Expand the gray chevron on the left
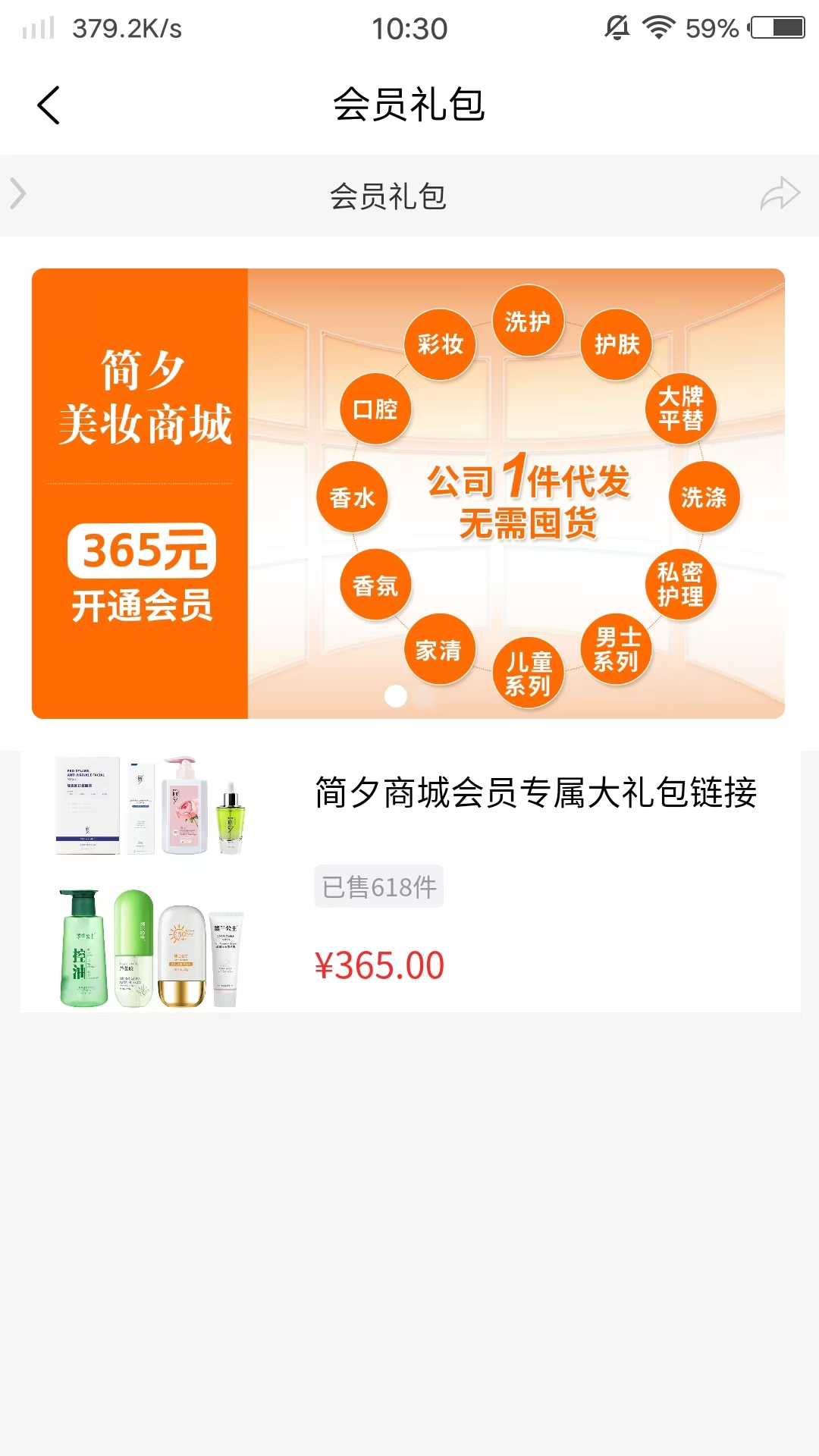The height and width of the screenshot is (1456, 819). (16, 194)
